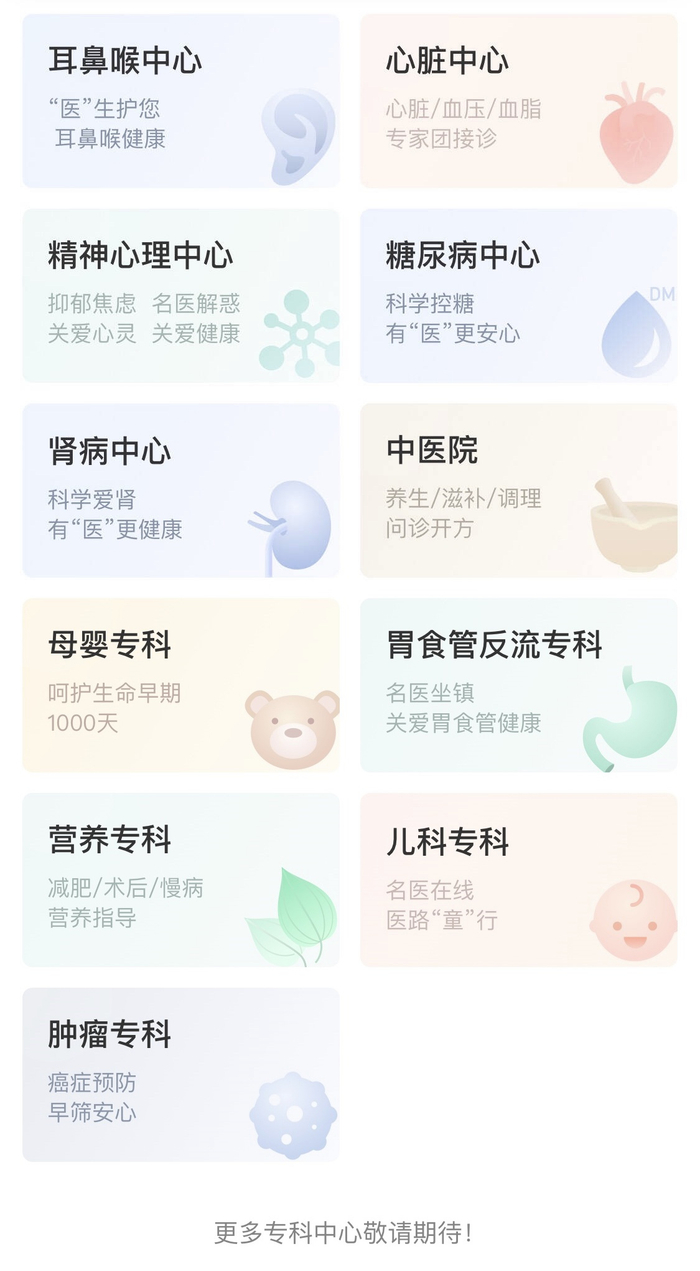View 胃食管反流专科
Image resolution: width=700 pixels, height=1271 pixels.
[x=519, y=686]
